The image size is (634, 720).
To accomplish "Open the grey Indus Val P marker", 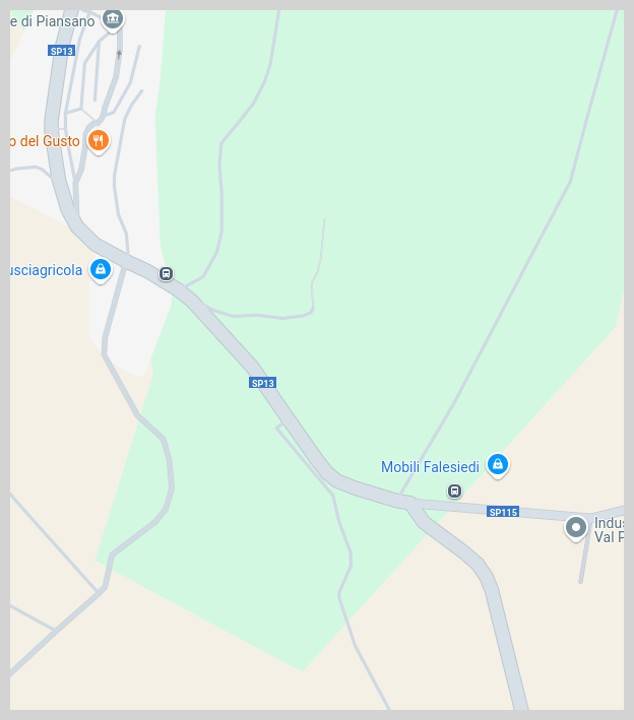I will [575, 527].
